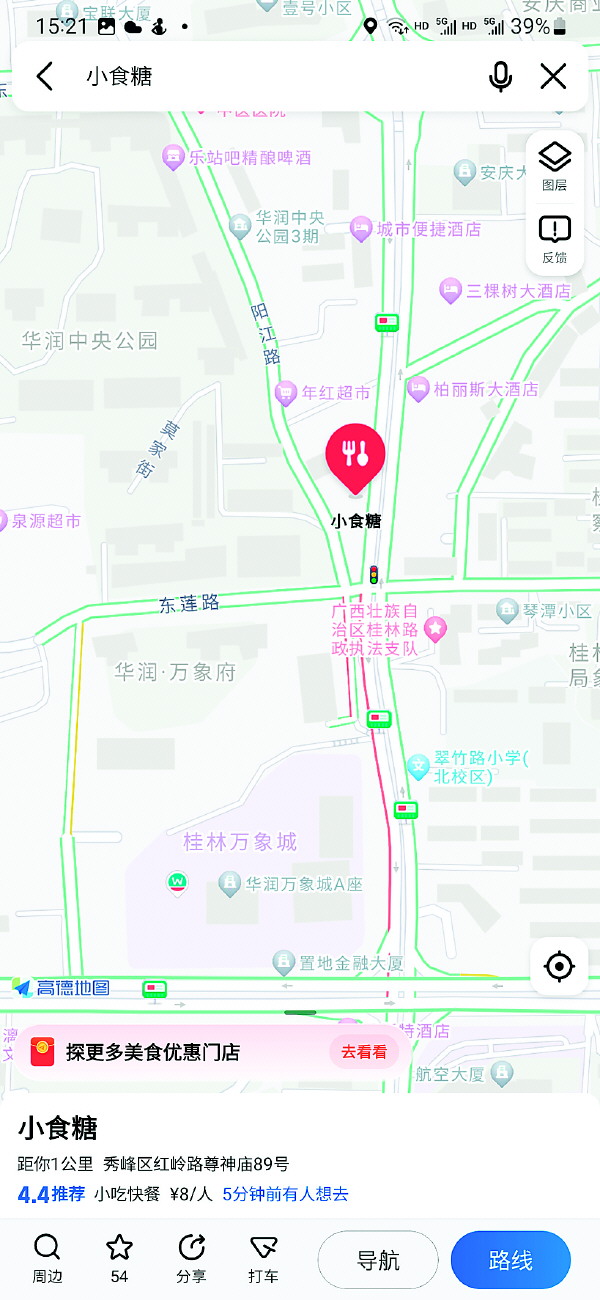Clear the search with the X

click(553, 77)
